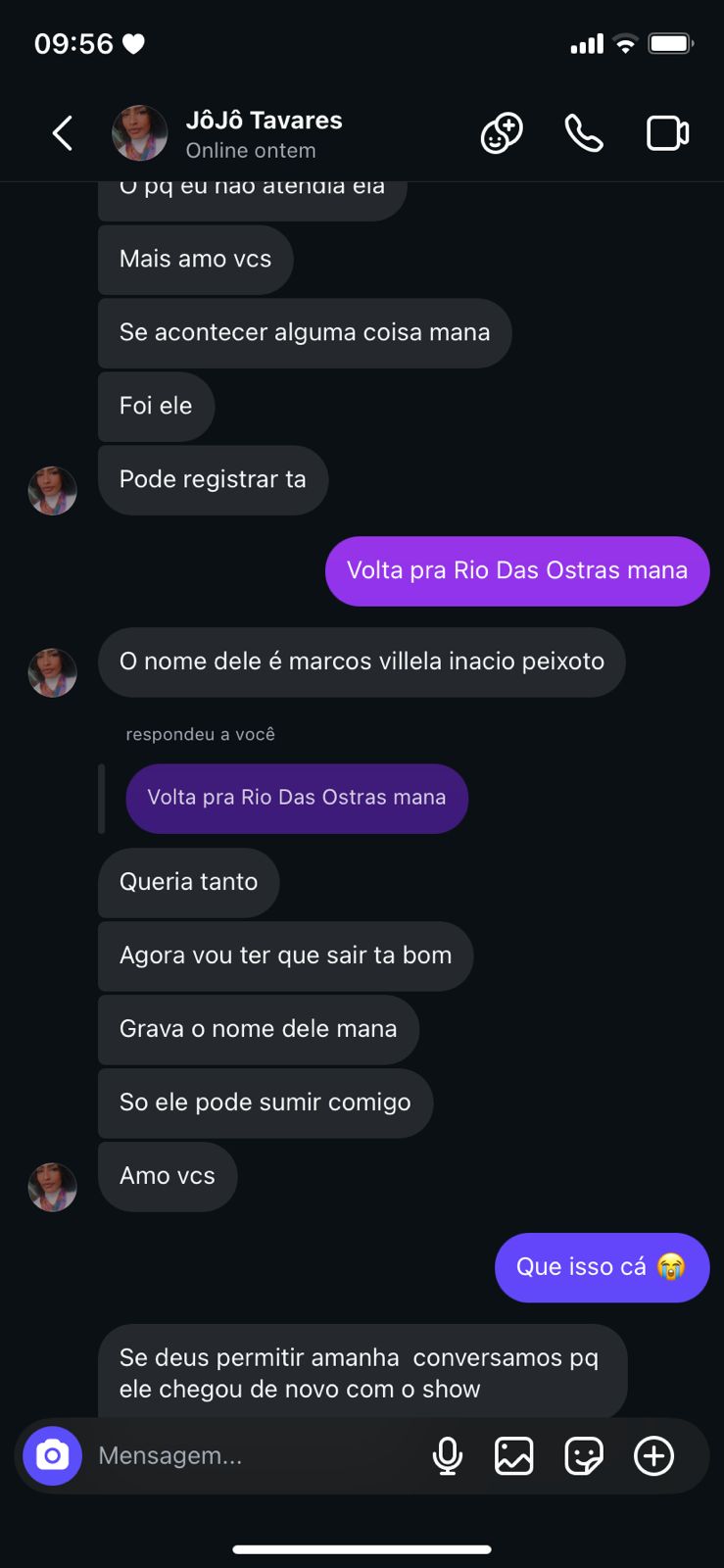The width and height of the screenshot is (724, 1568).
Task: Jump to quoted reply "Volta pra Rio Das Ostras mana"
Action: tap(296, 798)
